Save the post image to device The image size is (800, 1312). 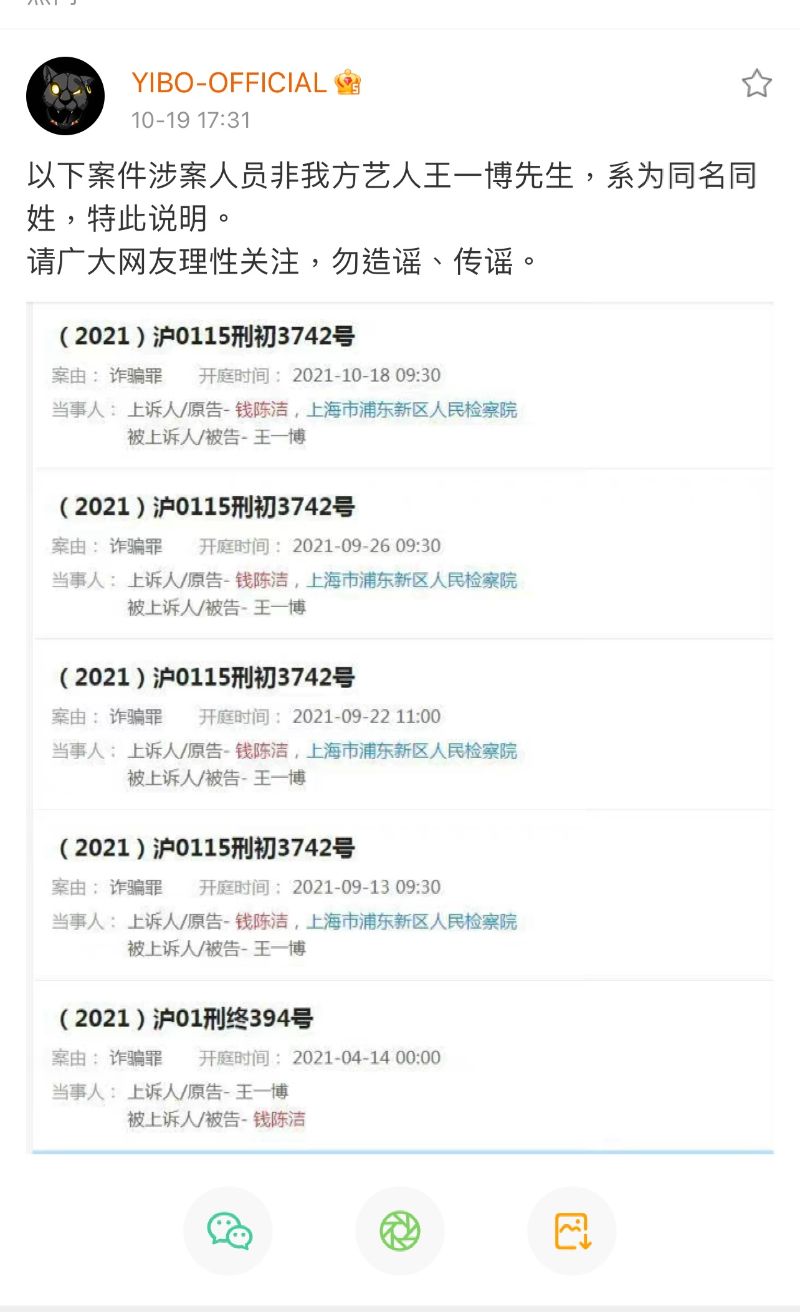click(572, 1231)
